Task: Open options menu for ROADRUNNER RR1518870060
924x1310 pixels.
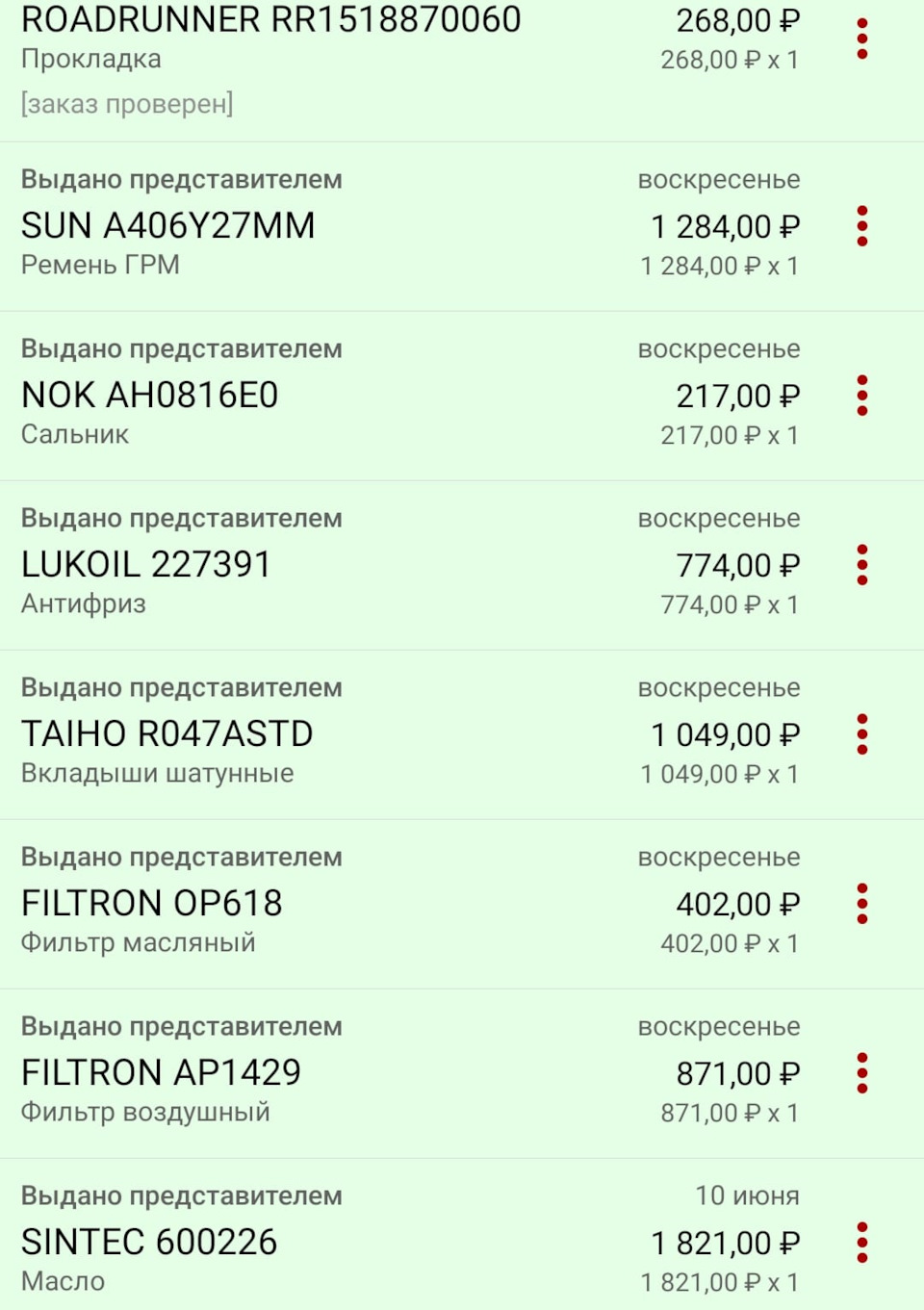Action: 861,39
